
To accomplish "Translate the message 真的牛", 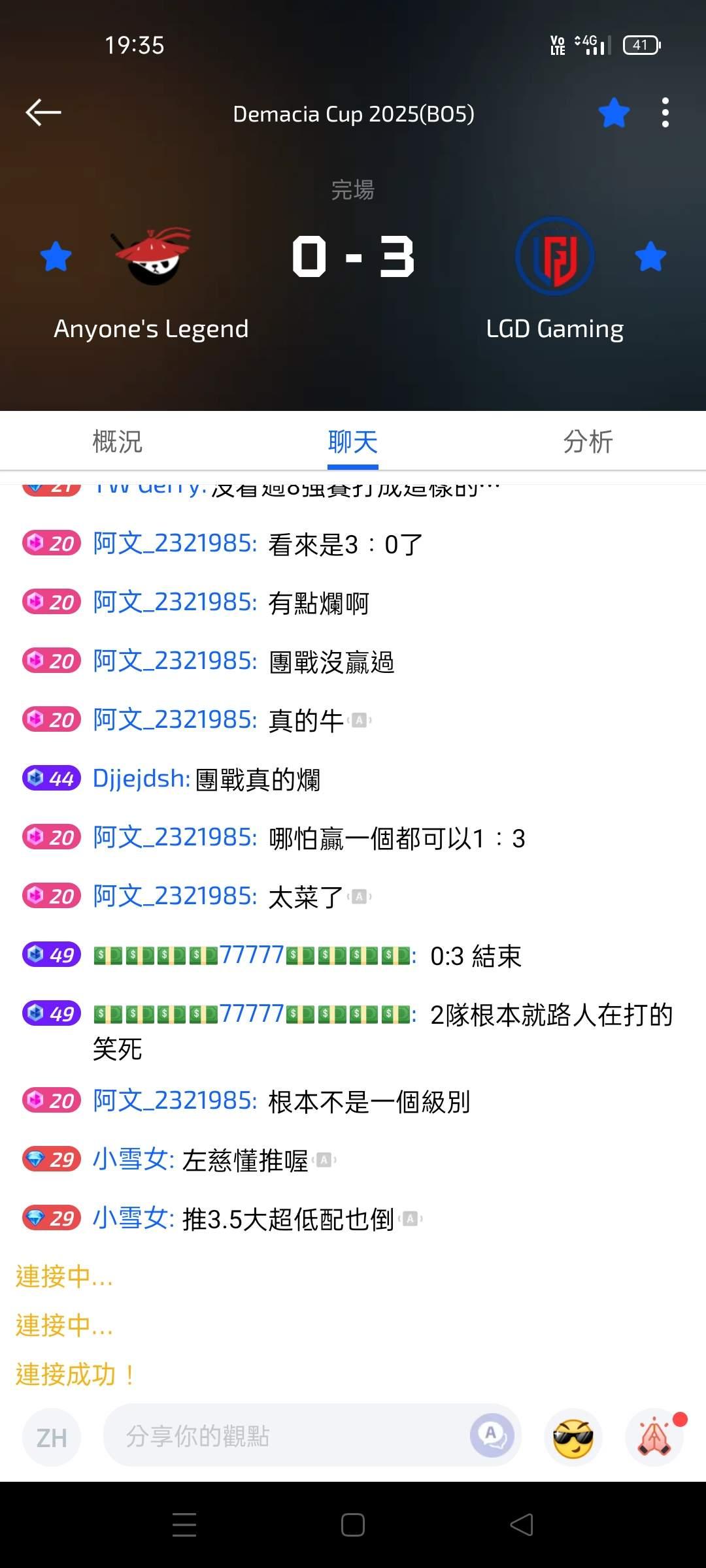I will (x=360, y=721).
